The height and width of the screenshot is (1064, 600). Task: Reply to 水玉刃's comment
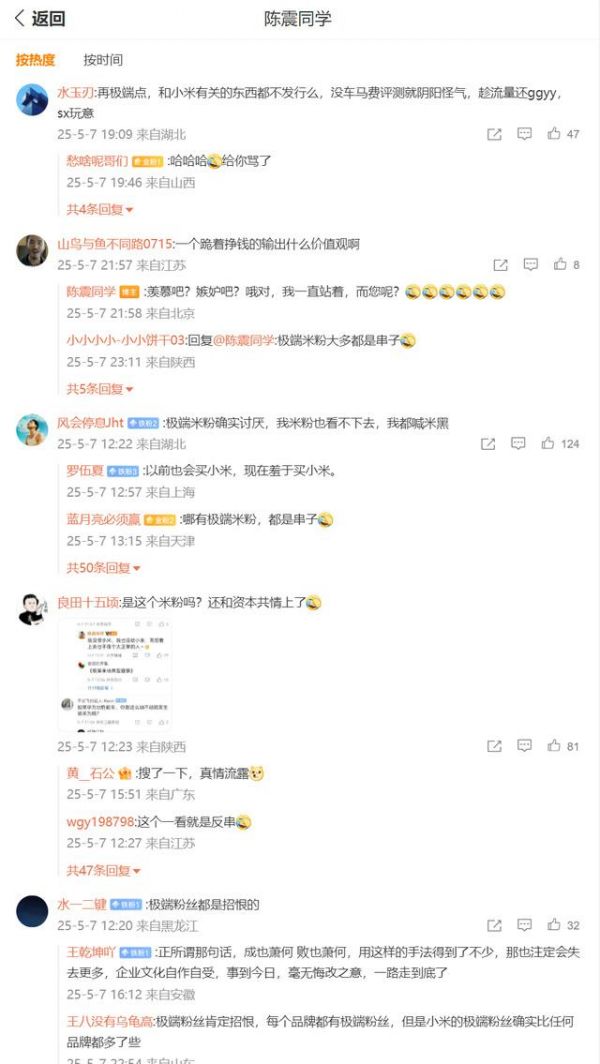524,134
